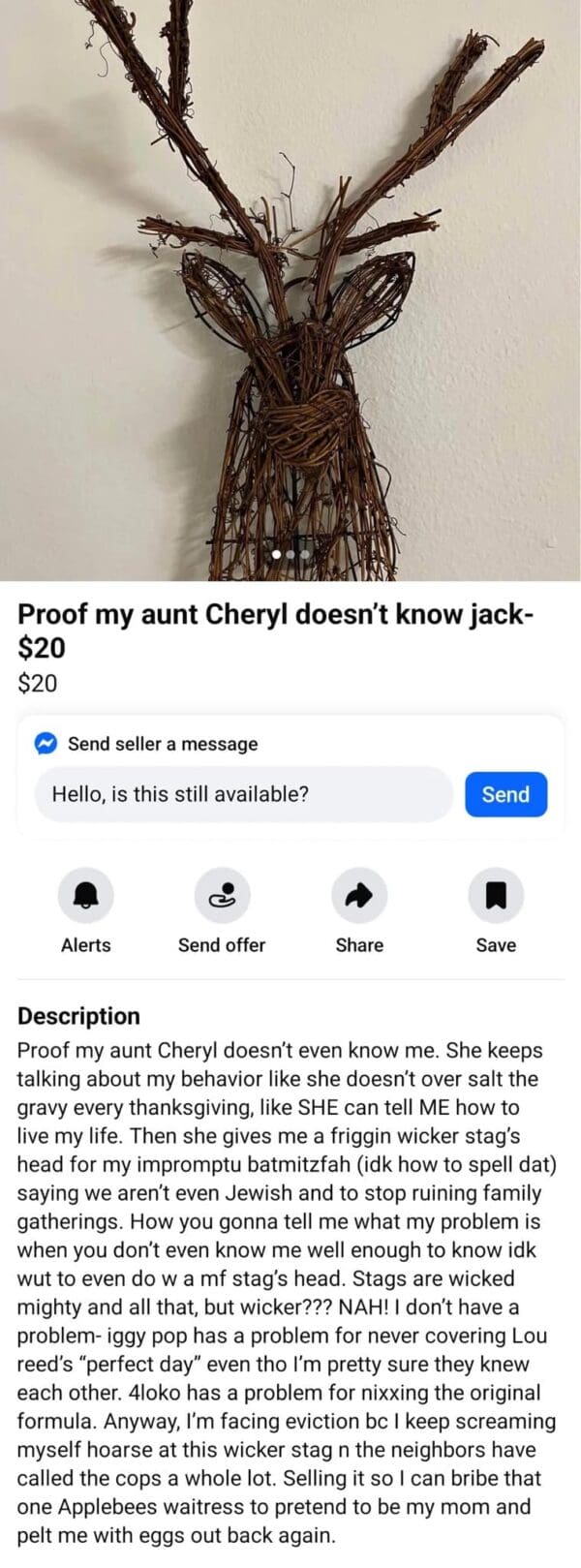Send offer to the seller
581x1568 pixels.
click(222, 896)
